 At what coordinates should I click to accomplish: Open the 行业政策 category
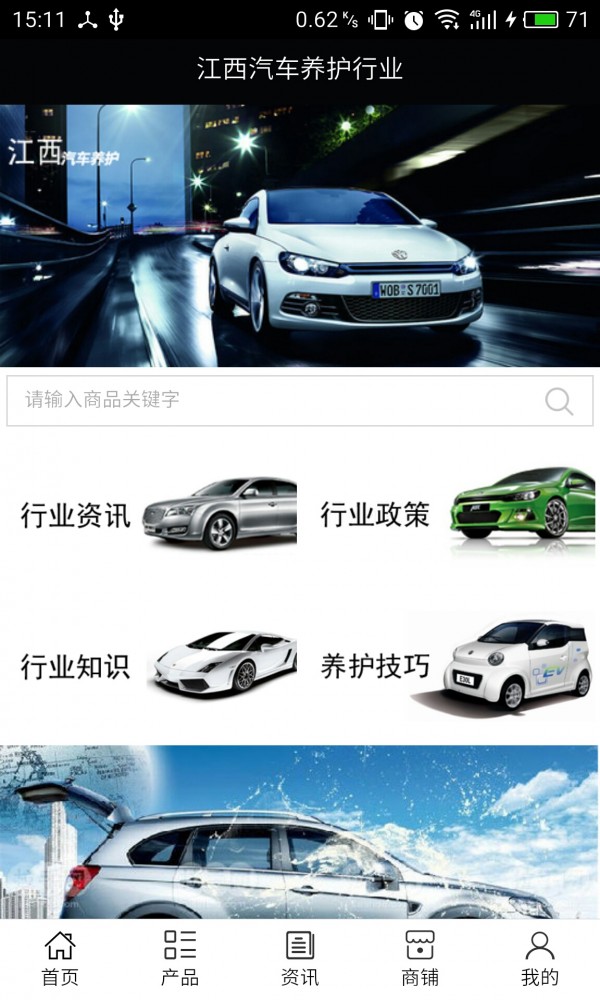point(452,515)
